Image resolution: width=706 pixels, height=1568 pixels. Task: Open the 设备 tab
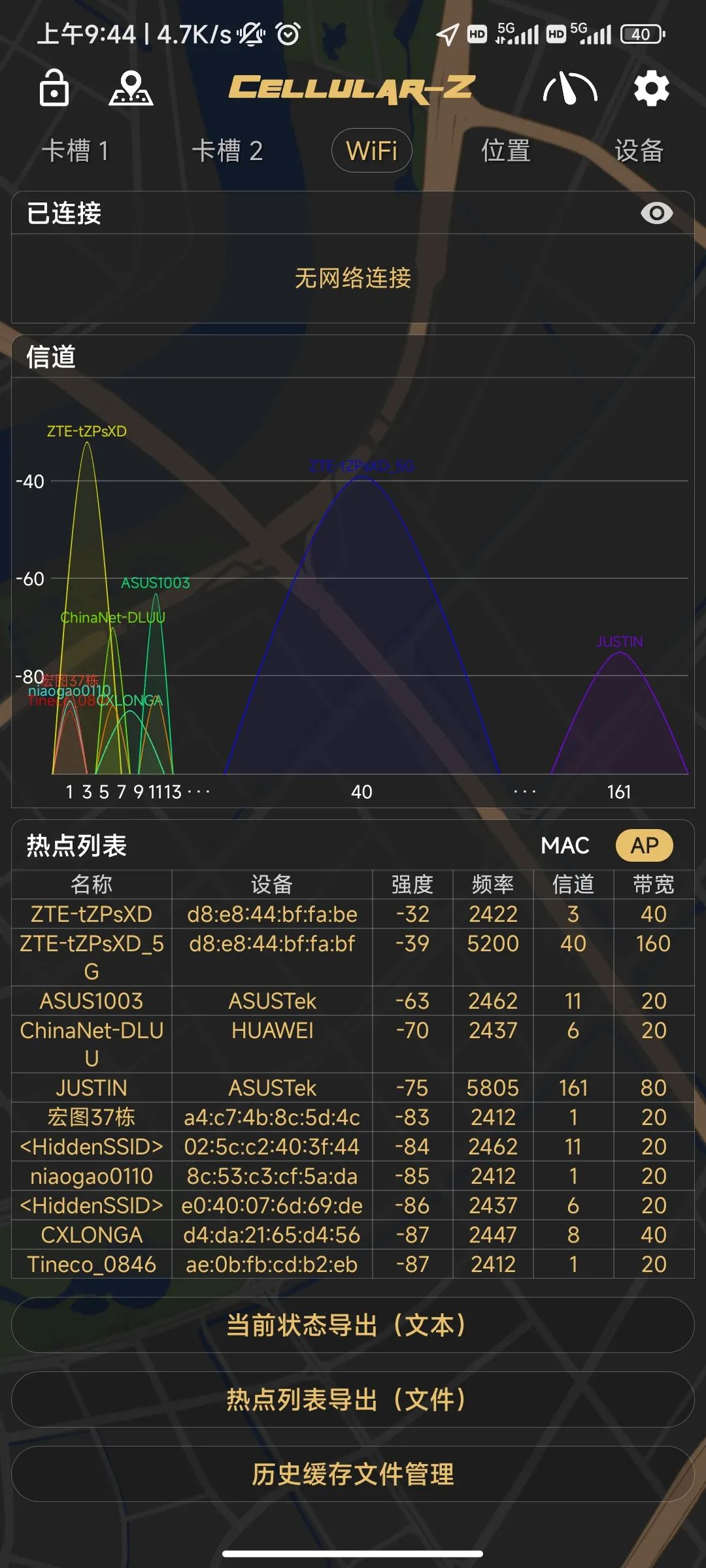tap(639, 151)
